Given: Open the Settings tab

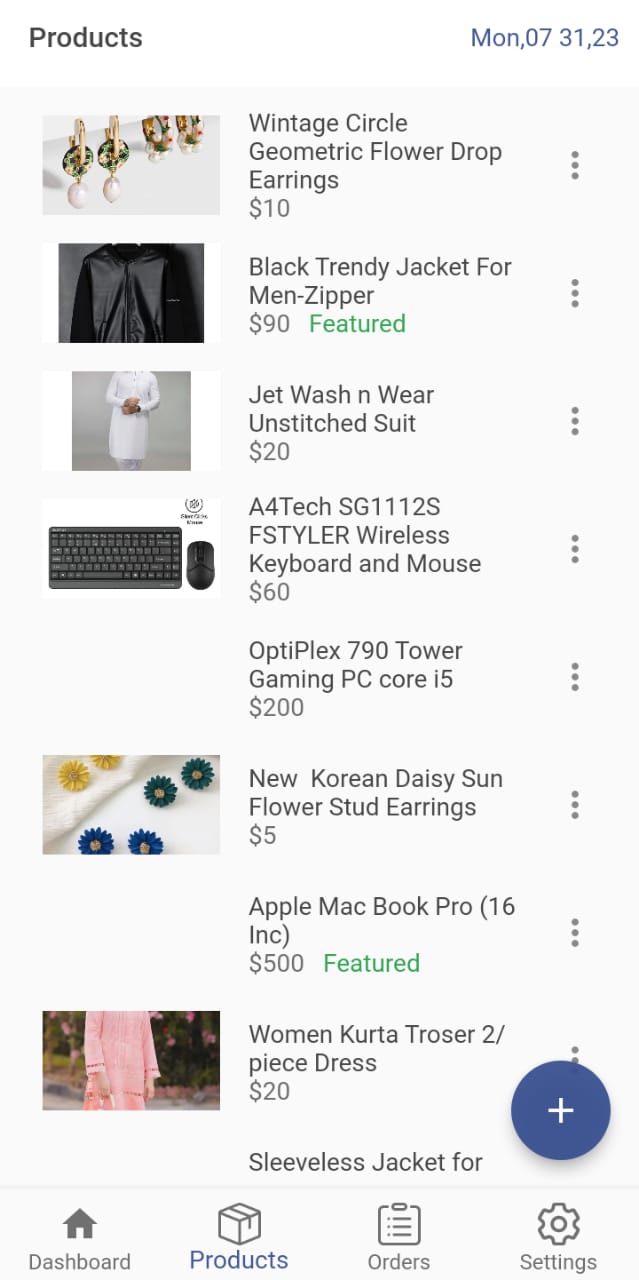Looking at the screenshot, I should click(558, 1238).
